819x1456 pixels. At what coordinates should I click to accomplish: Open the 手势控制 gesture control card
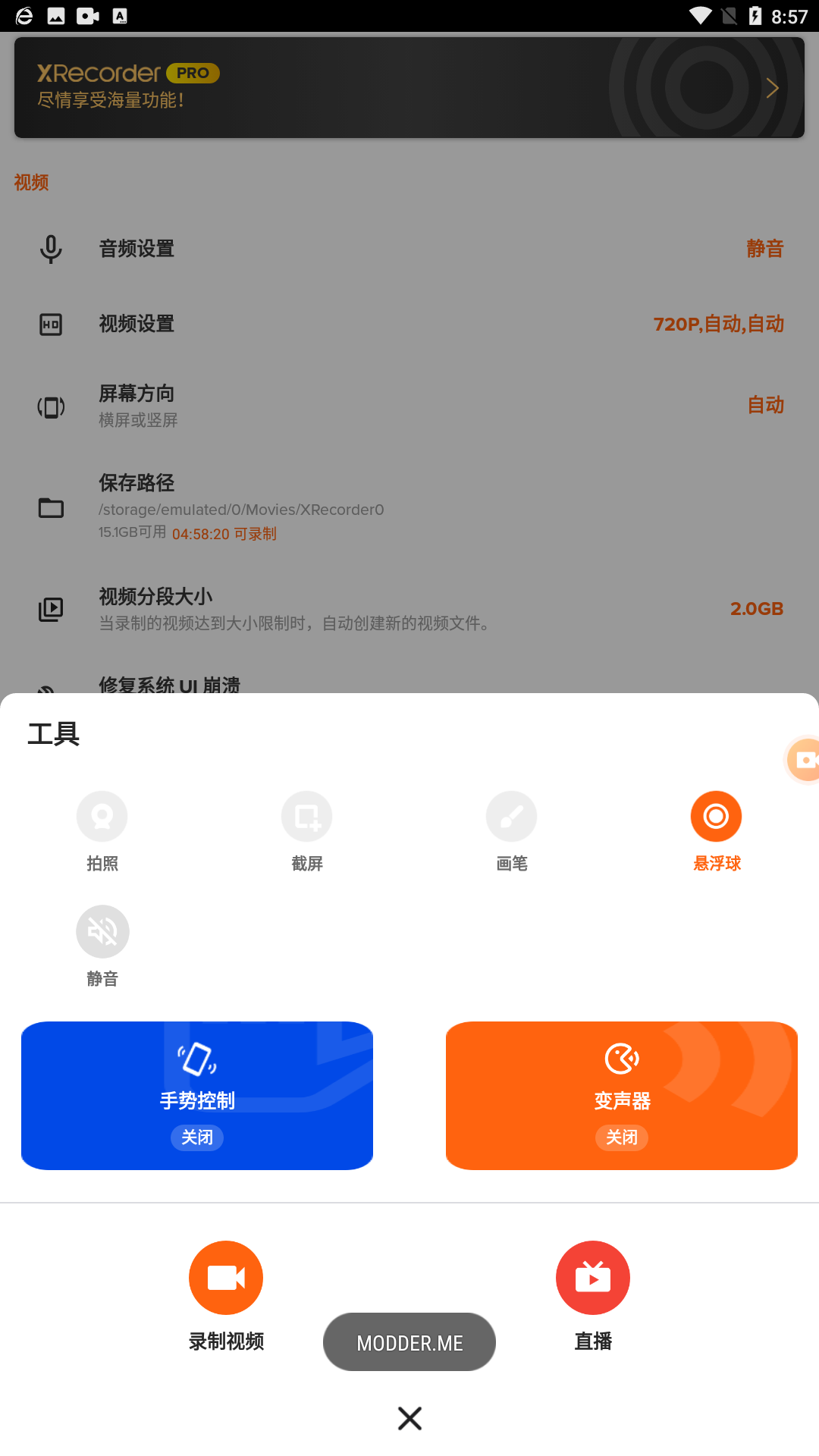(x=197, y=1095)
